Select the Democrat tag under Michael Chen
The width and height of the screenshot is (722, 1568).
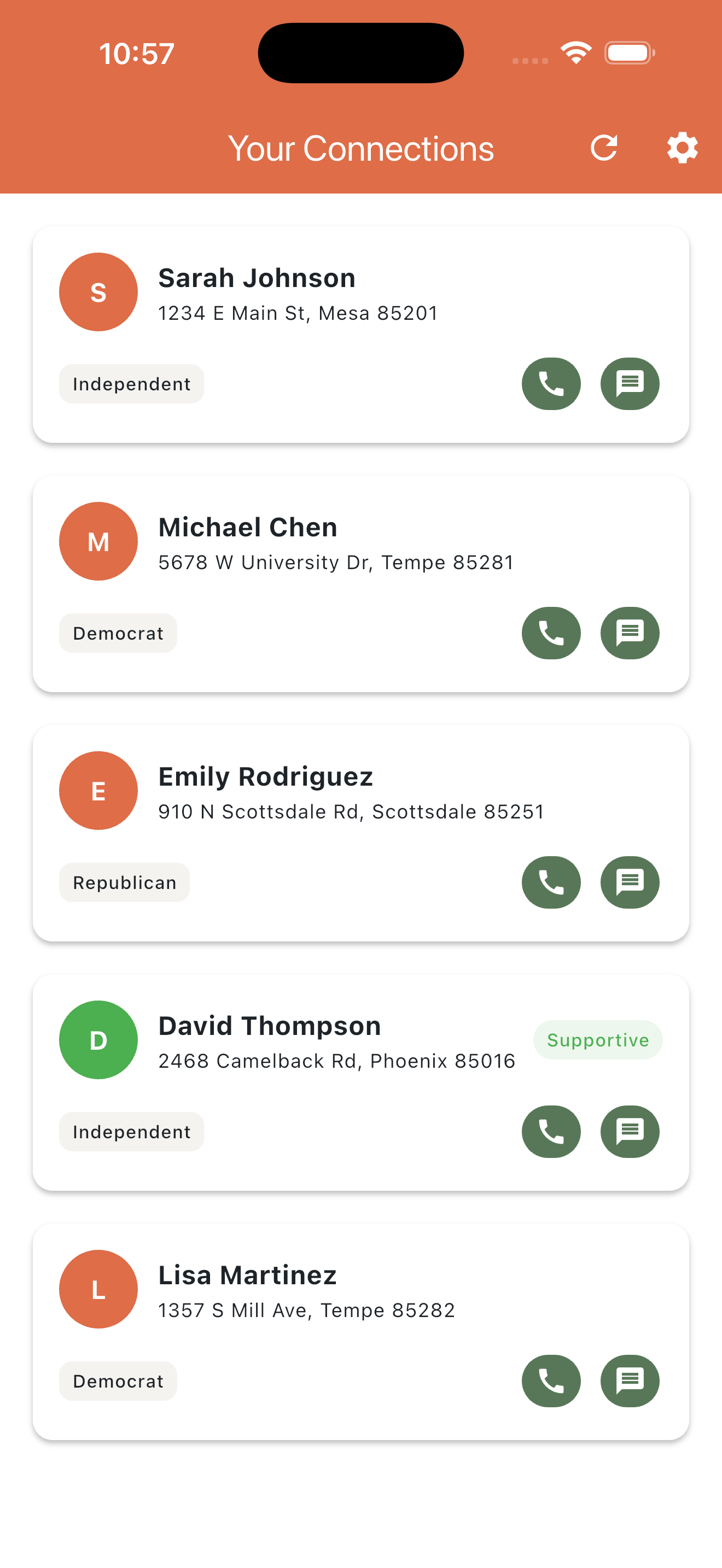[118, 633]
